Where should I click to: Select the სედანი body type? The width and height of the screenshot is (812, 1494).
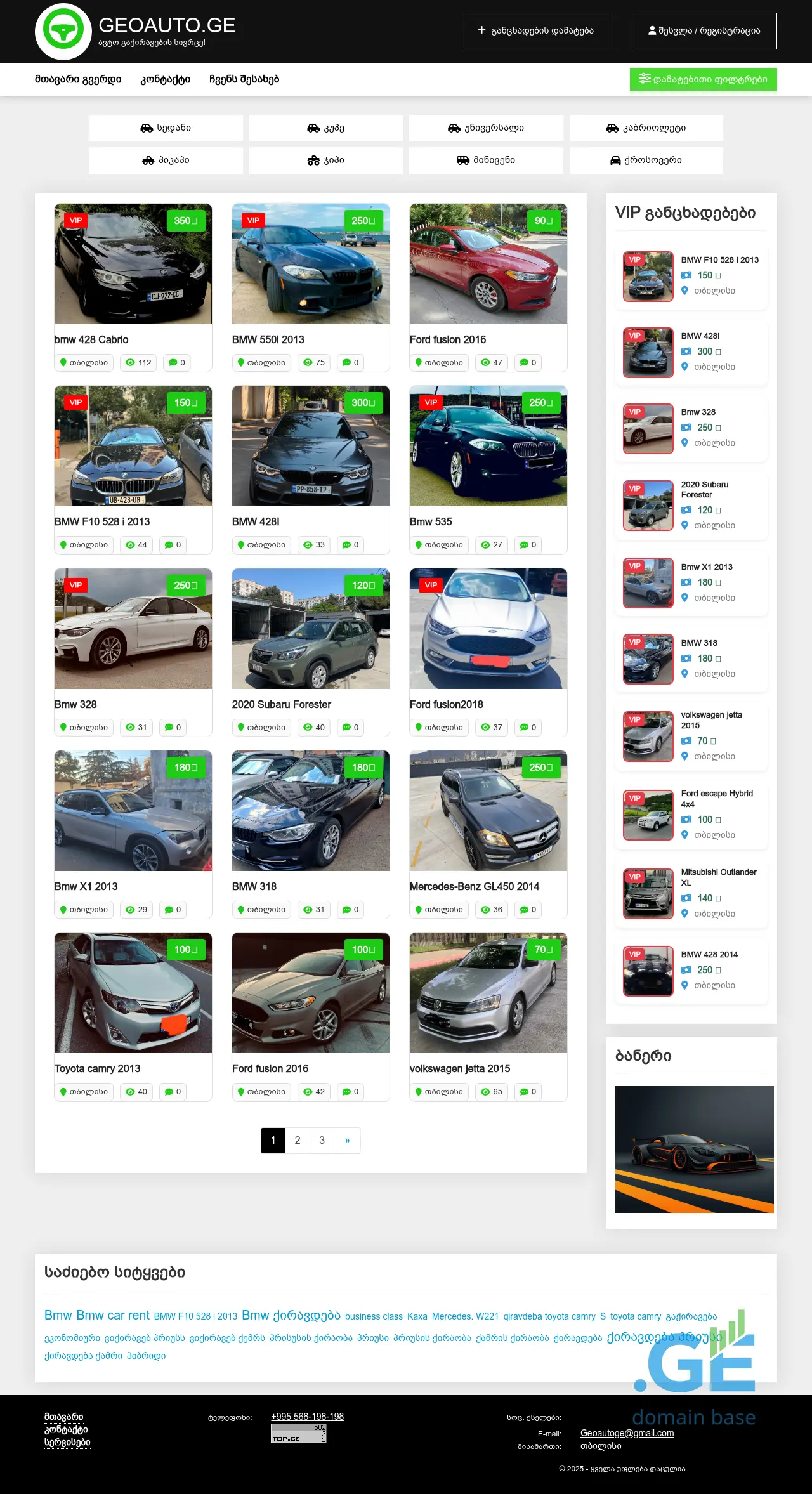(x=166, y=128)
